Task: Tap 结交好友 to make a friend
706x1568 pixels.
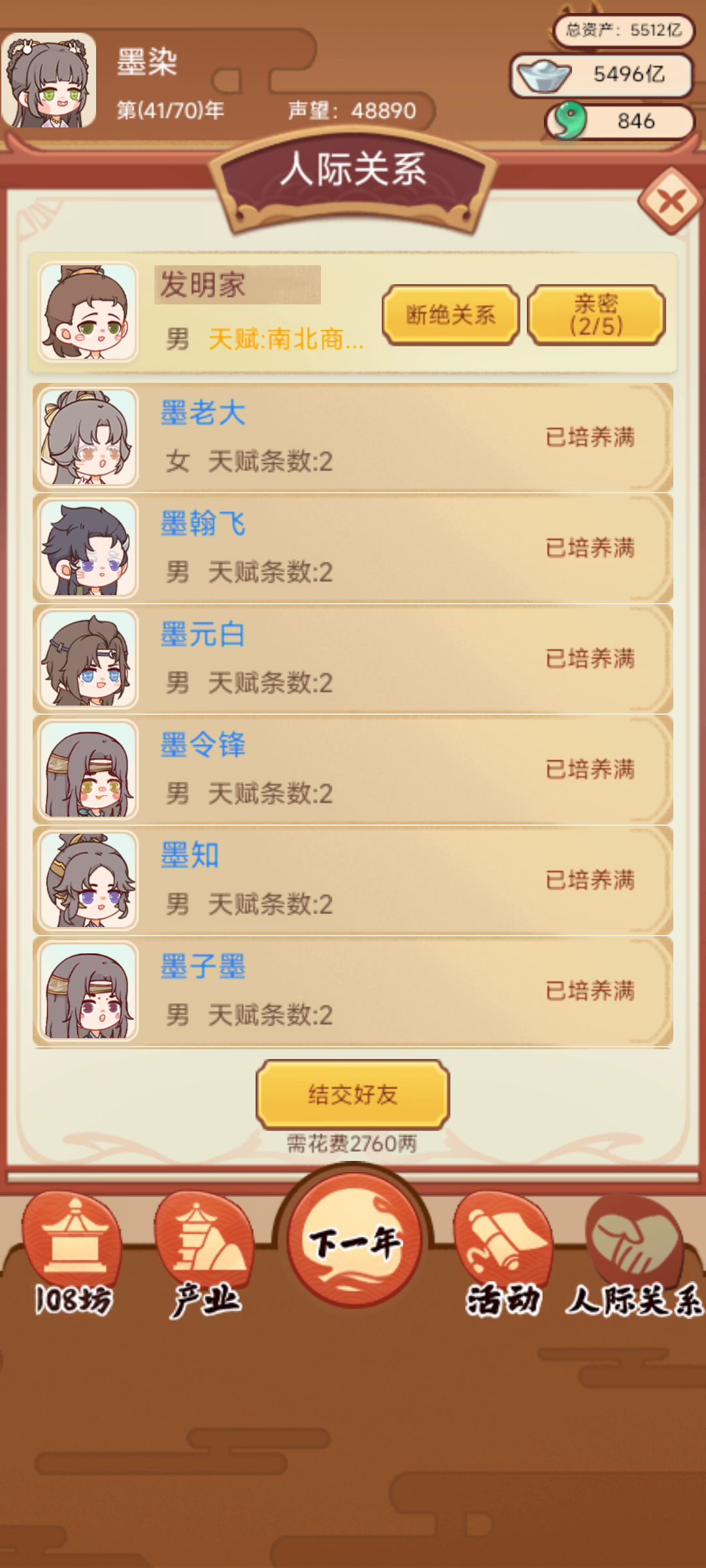Action: (352, 1094)
